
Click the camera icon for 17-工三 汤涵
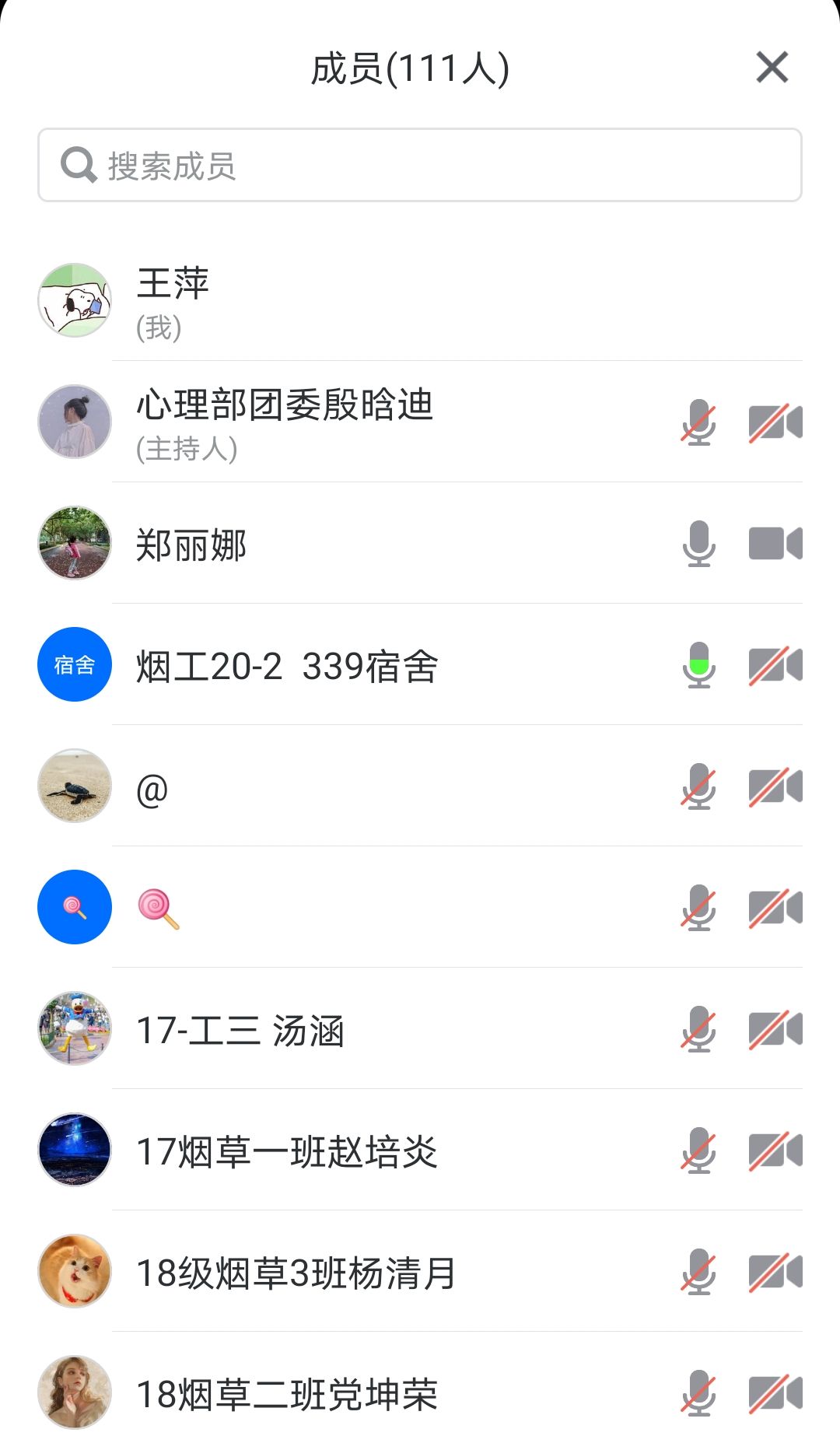[x=775, y=1030]
